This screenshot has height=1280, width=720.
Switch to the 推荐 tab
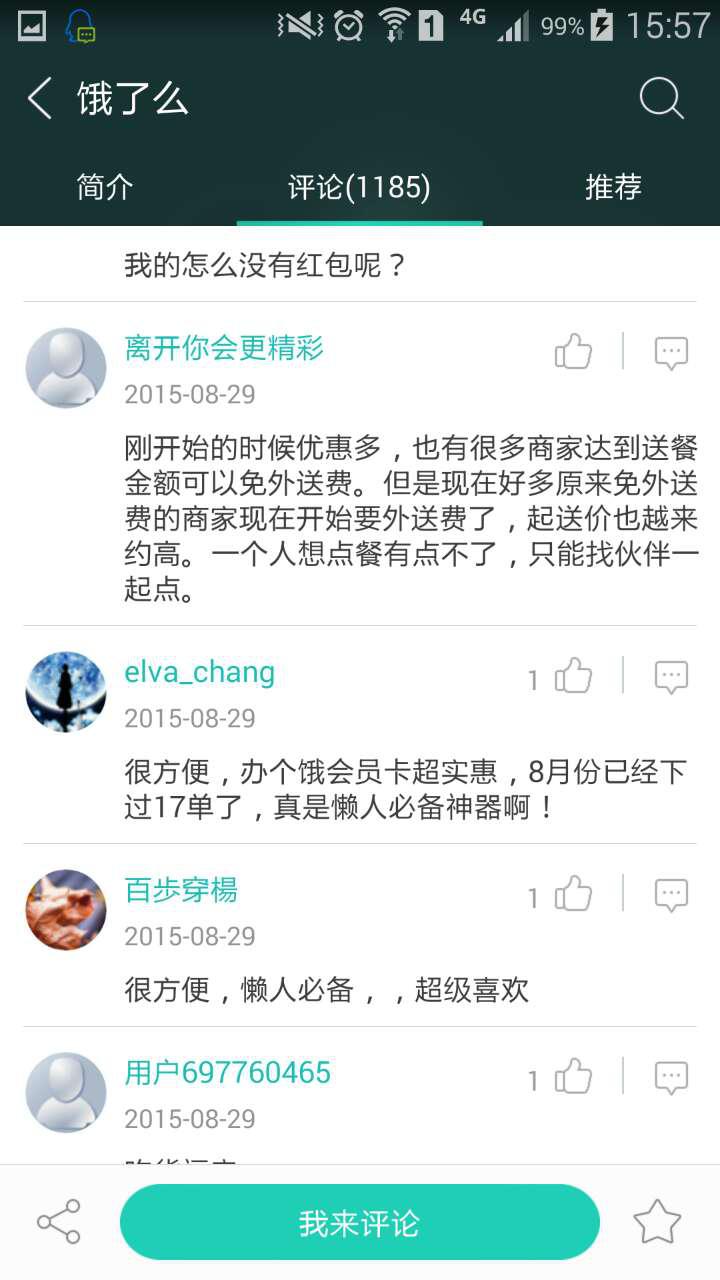pos(613,187)
